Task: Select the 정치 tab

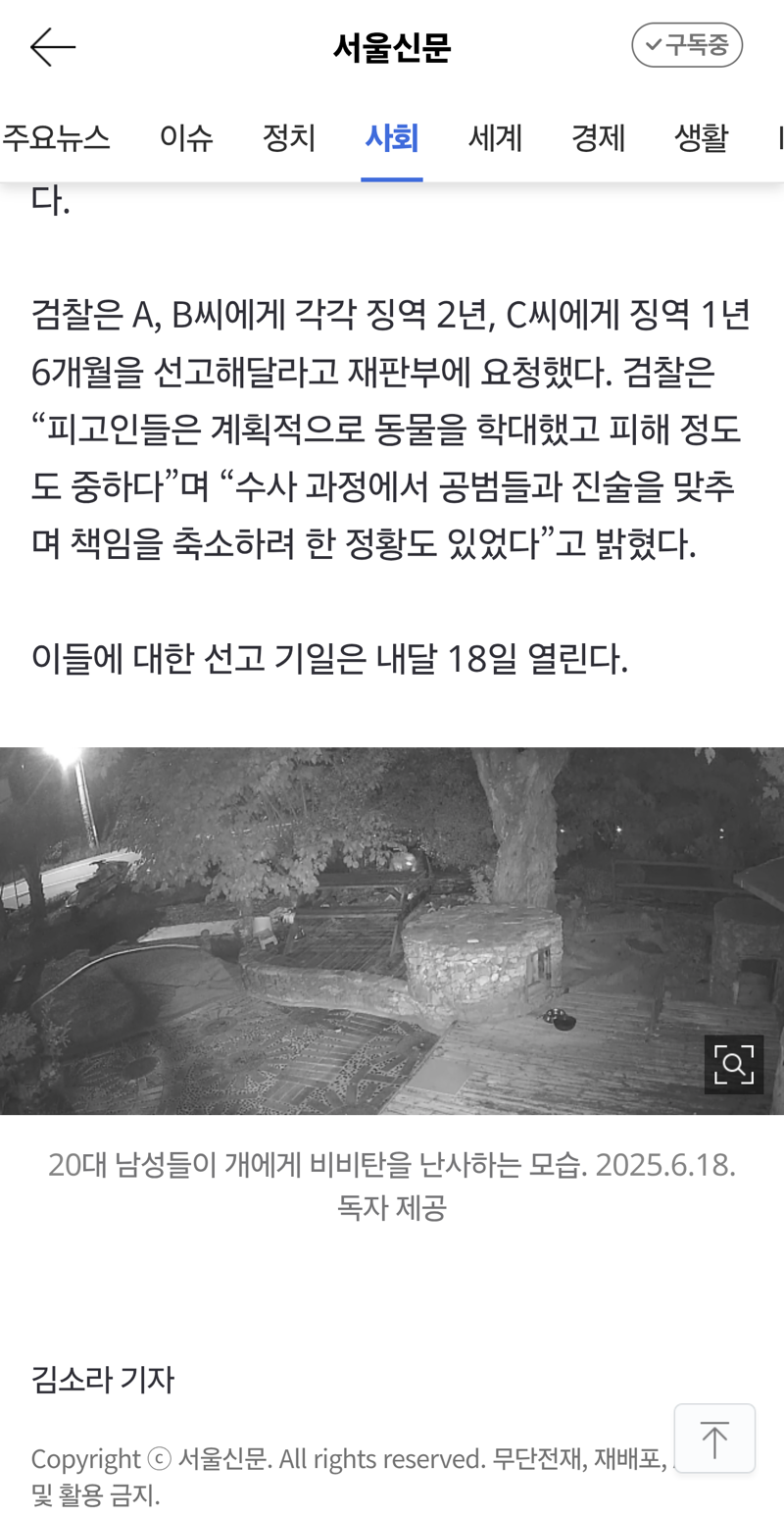Action: tap(289, 138)
